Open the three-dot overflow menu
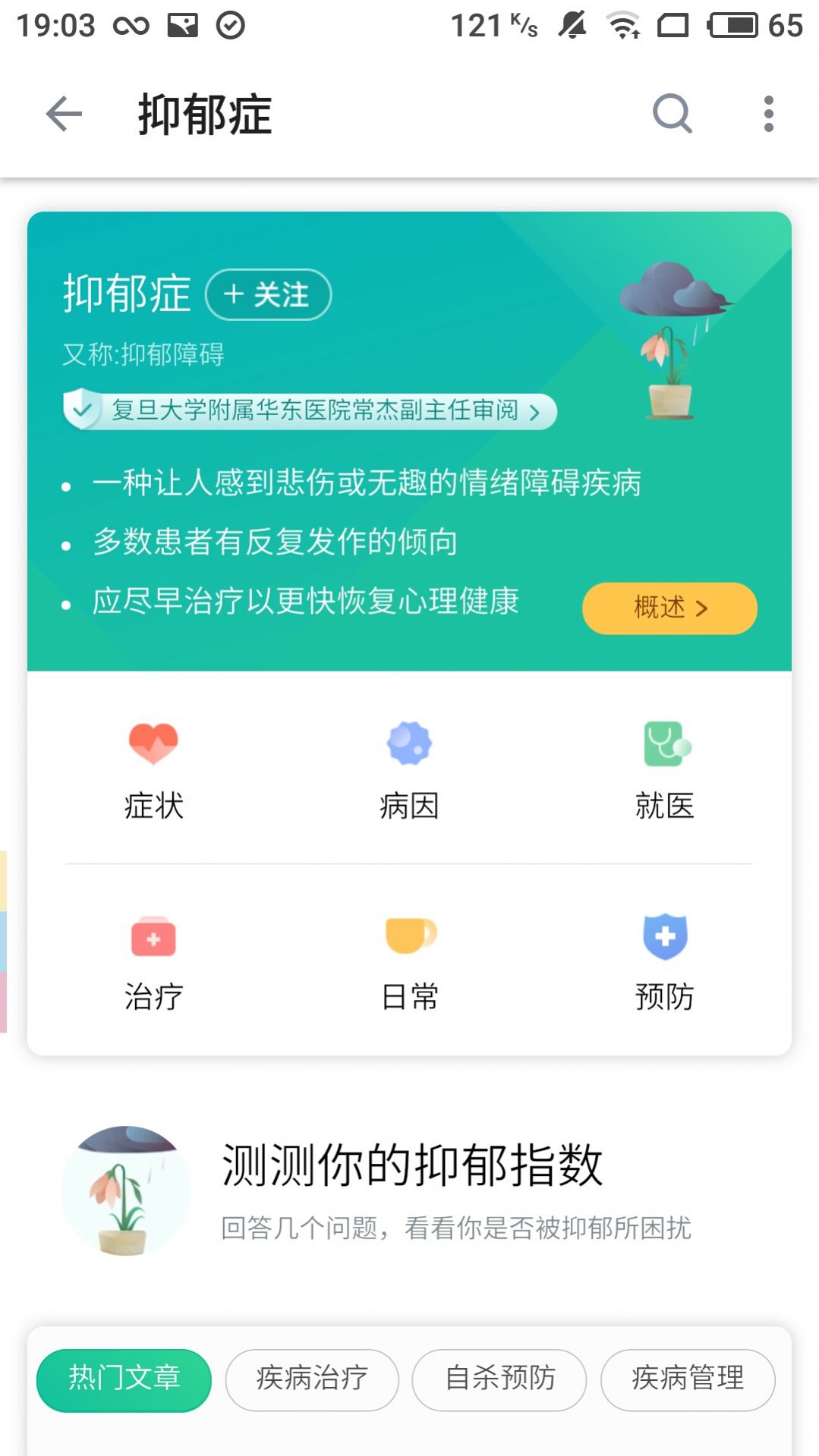The image size is (819, 1456). [768, 115]
